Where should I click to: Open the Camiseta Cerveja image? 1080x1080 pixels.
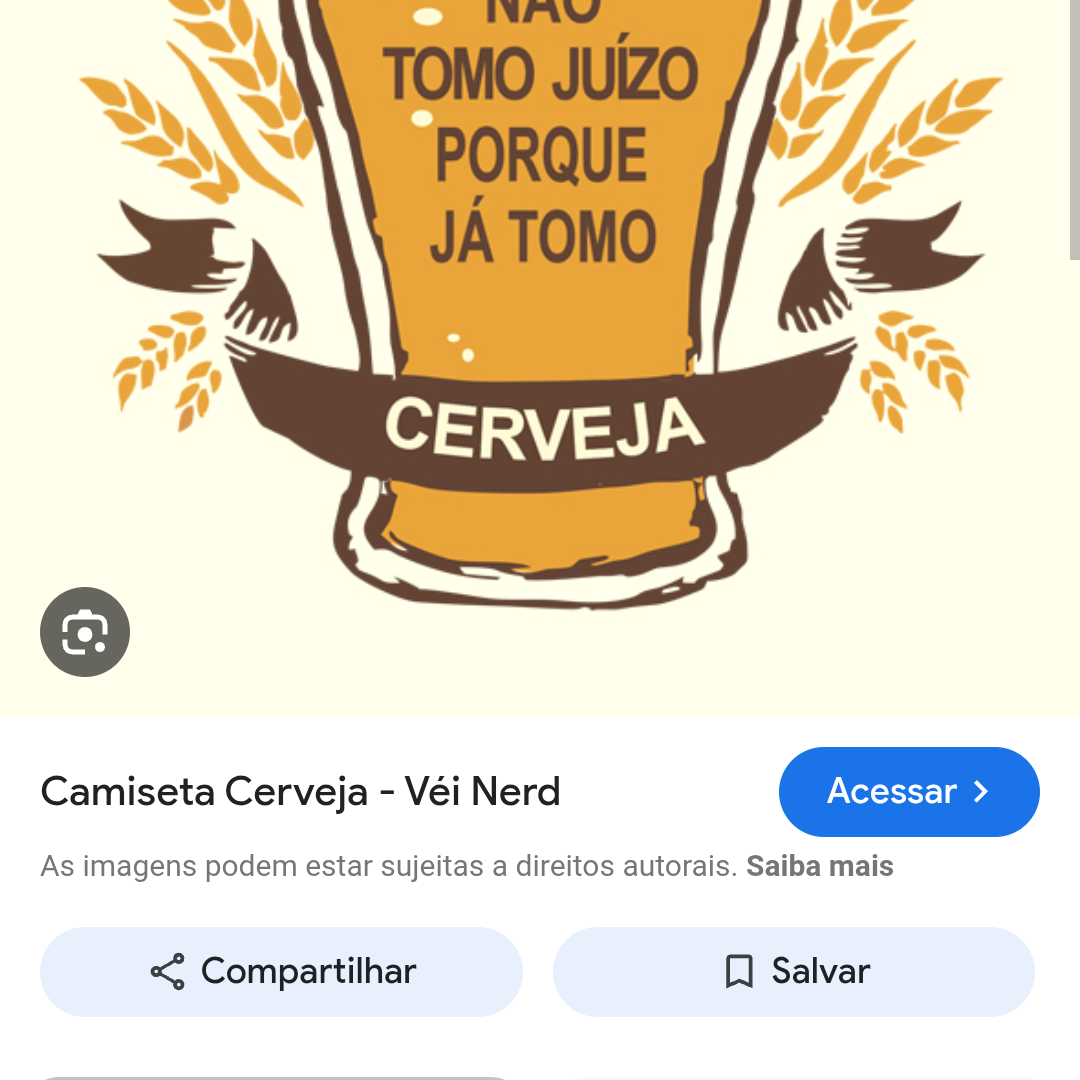540,300
